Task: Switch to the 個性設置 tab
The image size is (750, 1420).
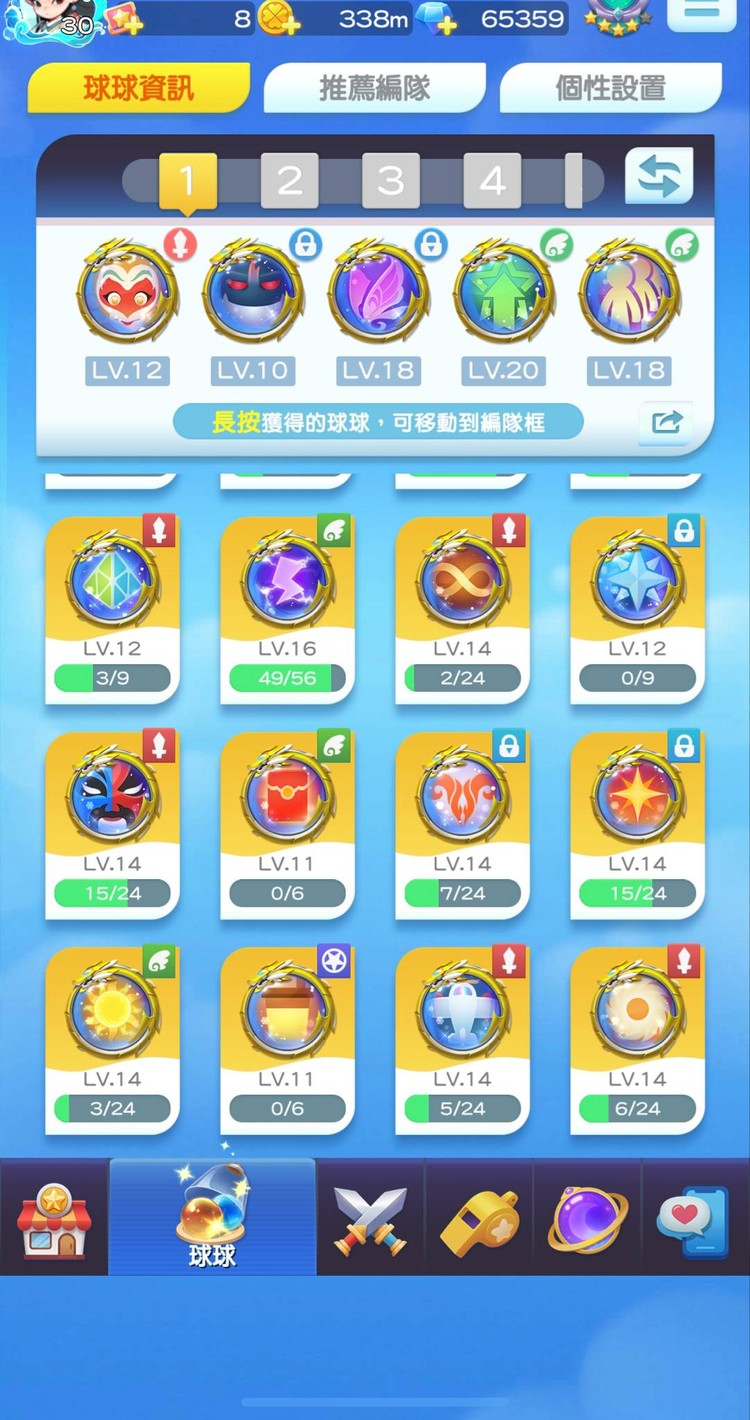Action: pos(610,88)
